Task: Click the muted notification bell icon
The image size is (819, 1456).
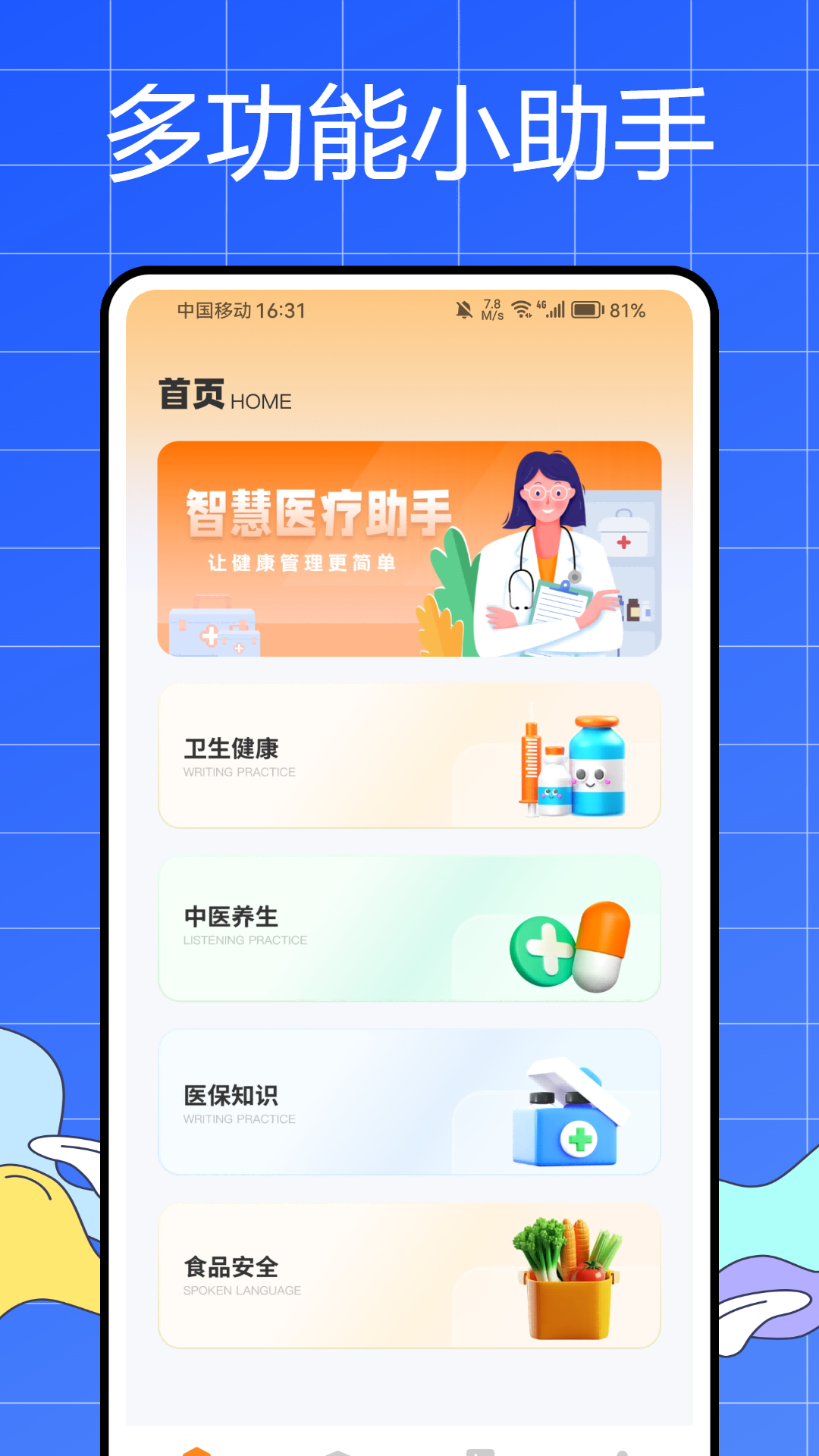Action: [463, 310]
